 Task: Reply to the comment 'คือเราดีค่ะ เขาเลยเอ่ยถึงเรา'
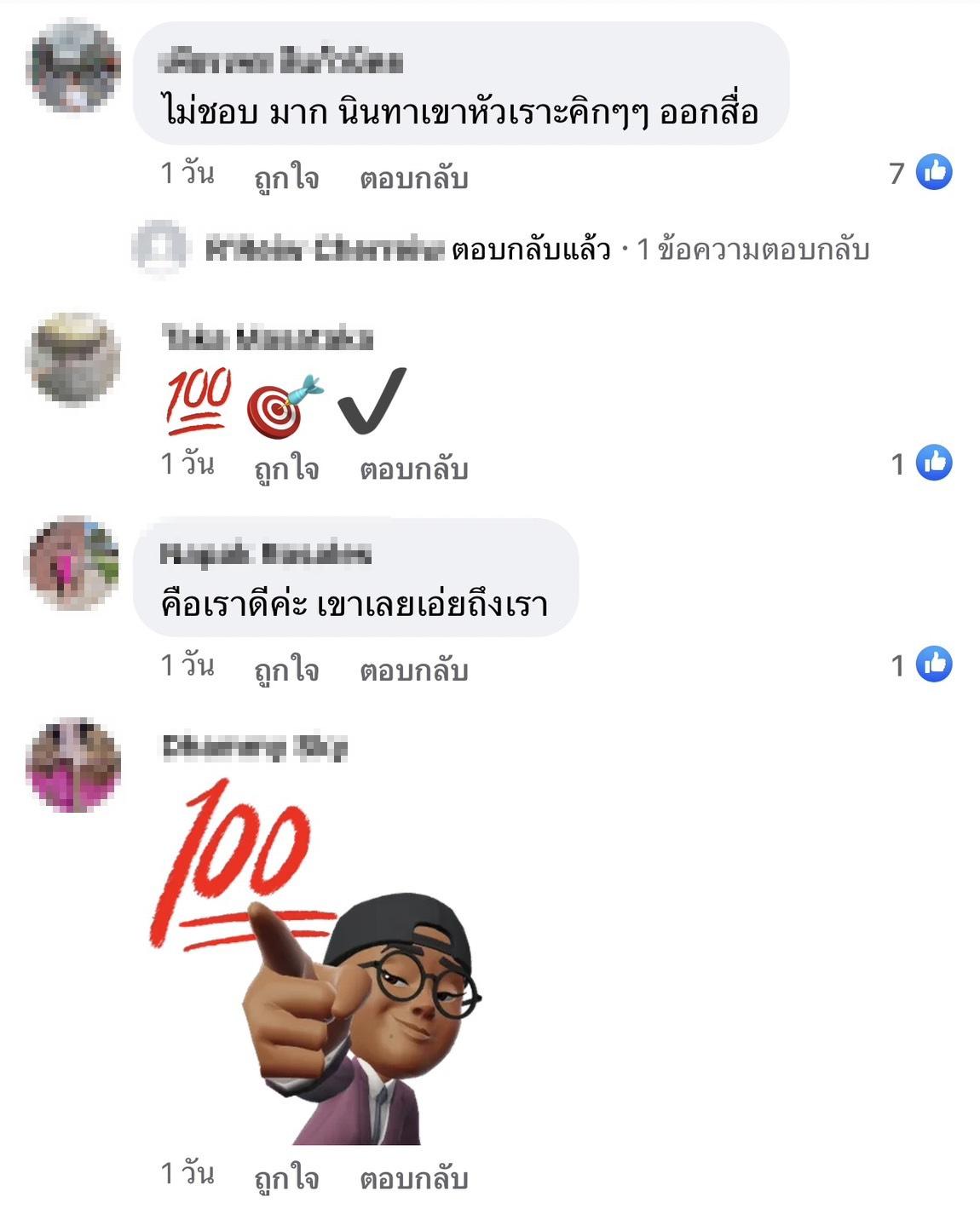point(413,670)
